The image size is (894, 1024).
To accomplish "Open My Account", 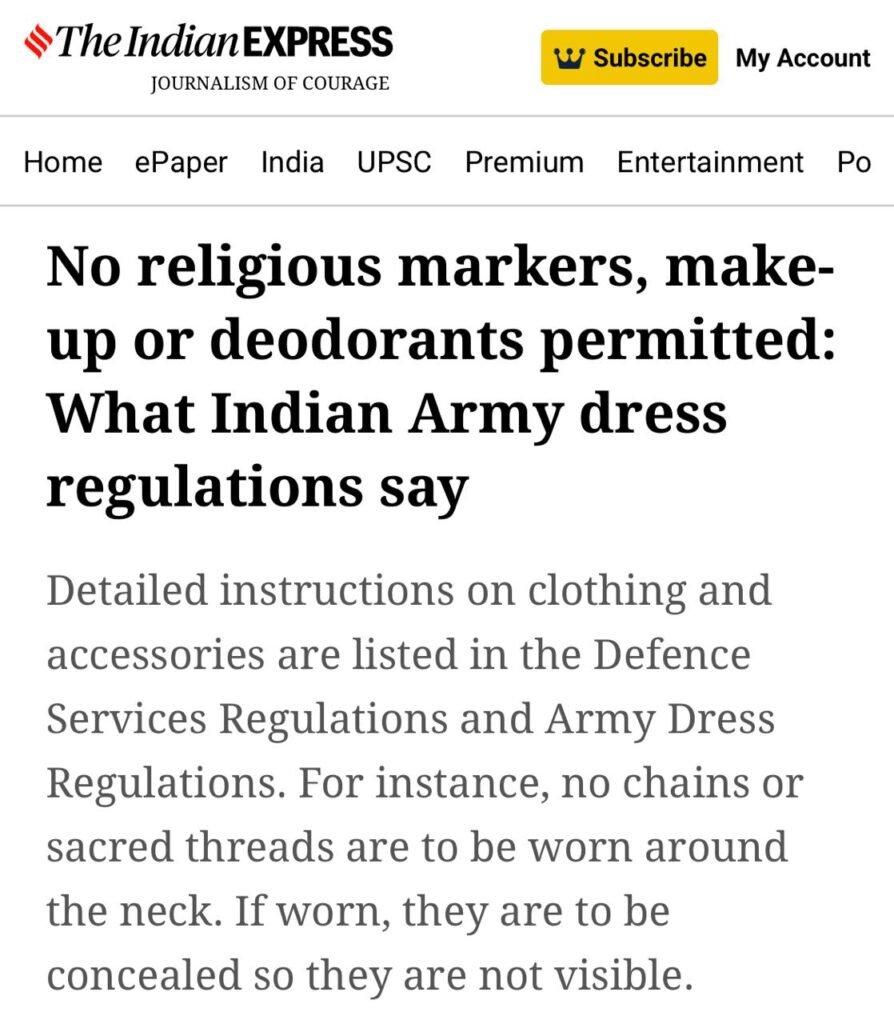I will coord(803,58).
